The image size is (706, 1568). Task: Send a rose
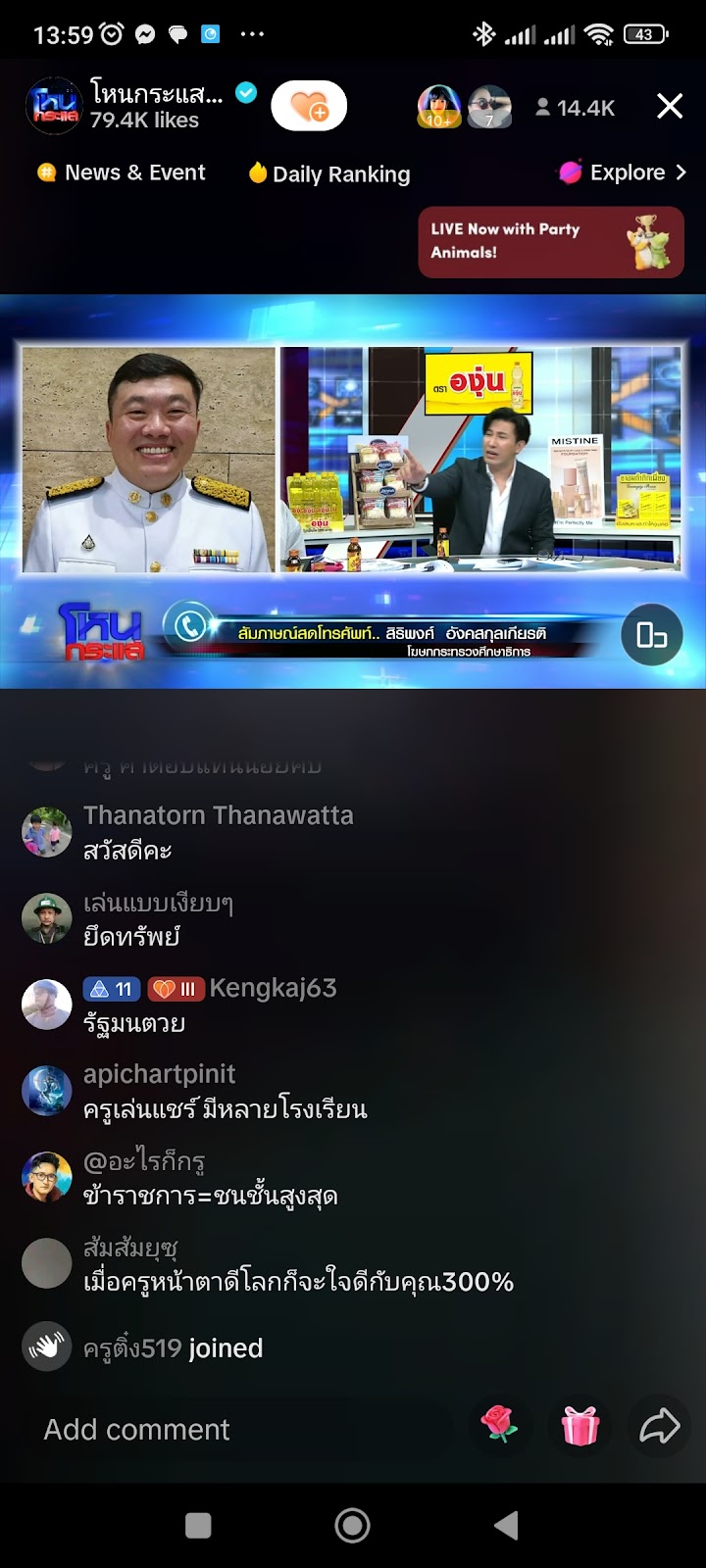(x=498, y=1425)
